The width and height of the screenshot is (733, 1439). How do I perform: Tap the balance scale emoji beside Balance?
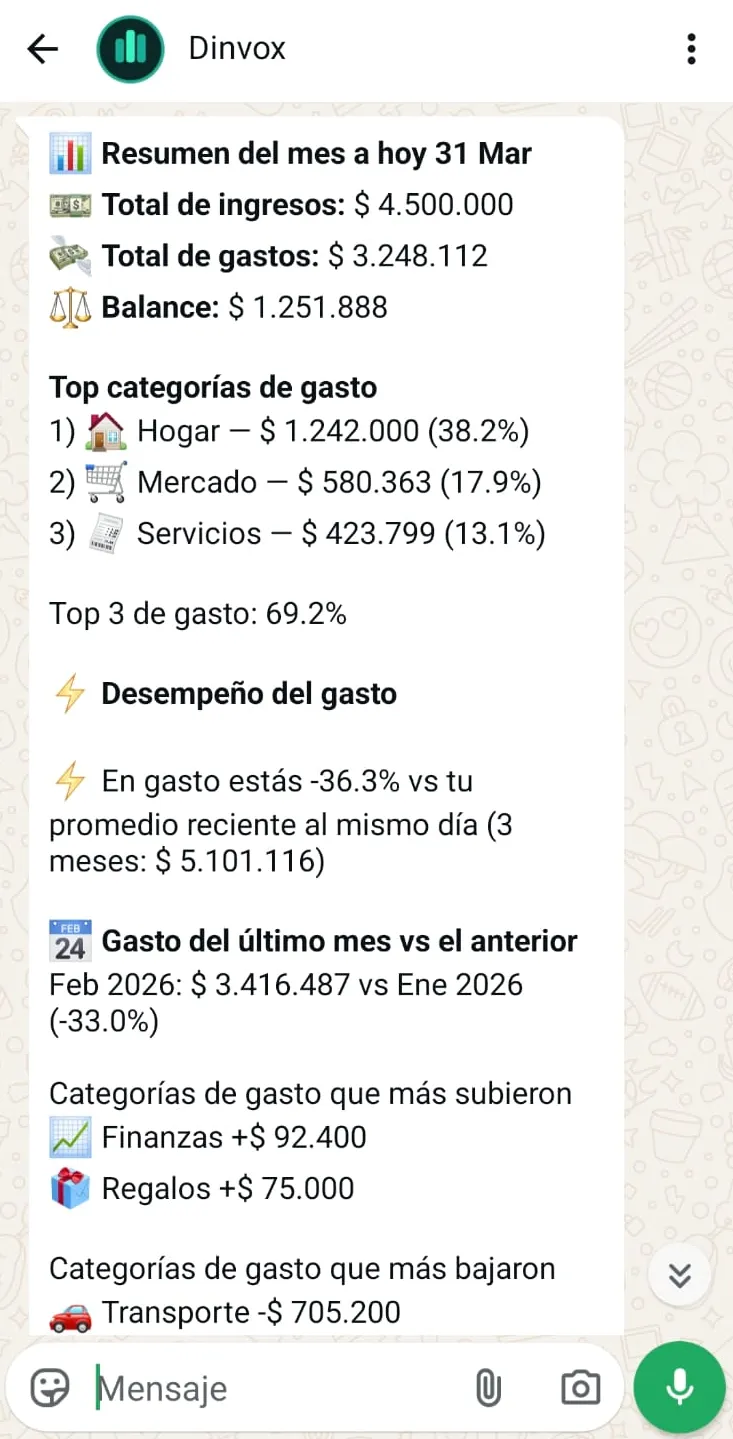[x=70, y=306]
